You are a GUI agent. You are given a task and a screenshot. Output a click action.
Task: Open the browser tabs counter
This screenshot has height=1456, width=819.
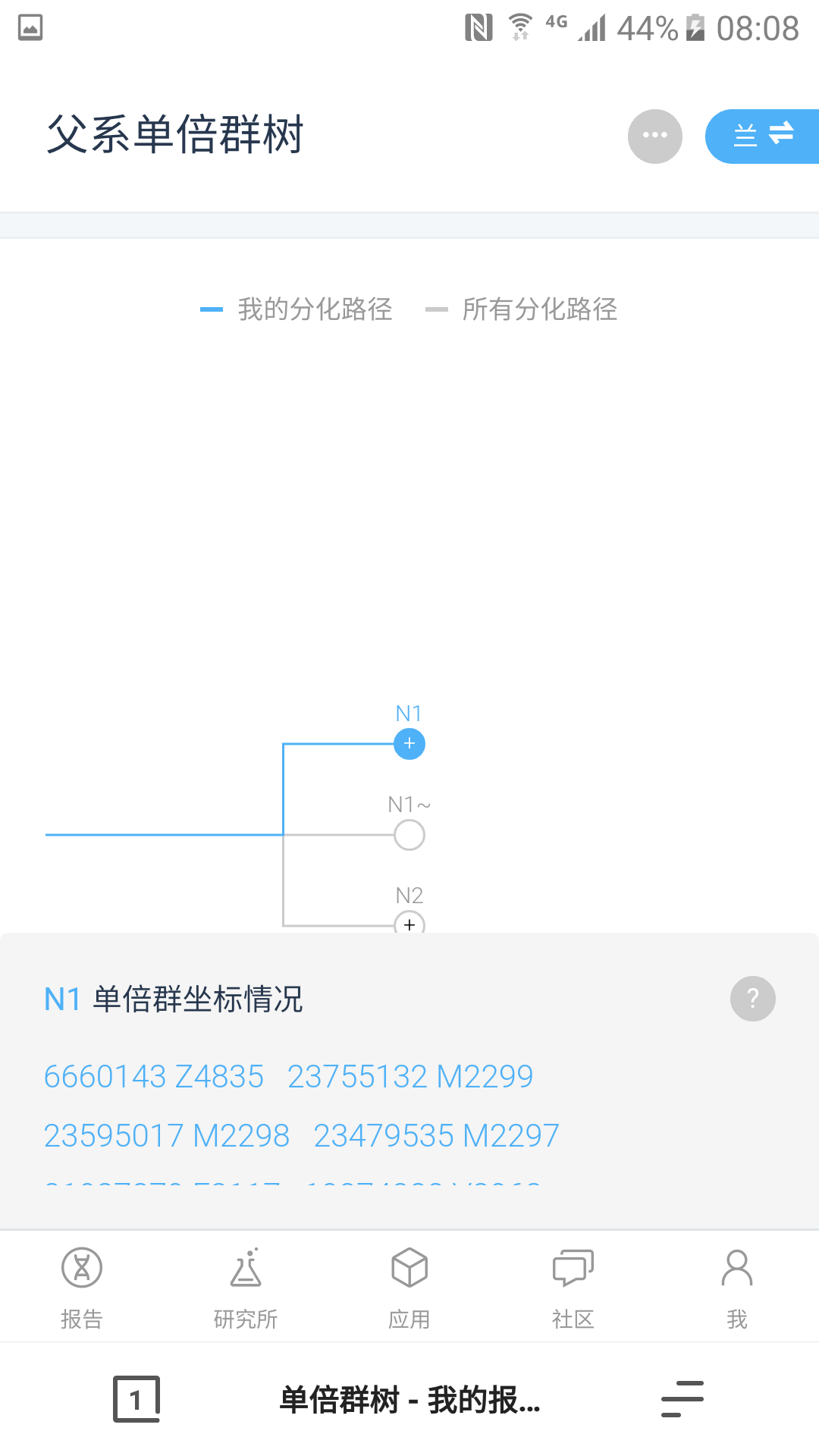pyautogui.click(x=136, y=1399)
